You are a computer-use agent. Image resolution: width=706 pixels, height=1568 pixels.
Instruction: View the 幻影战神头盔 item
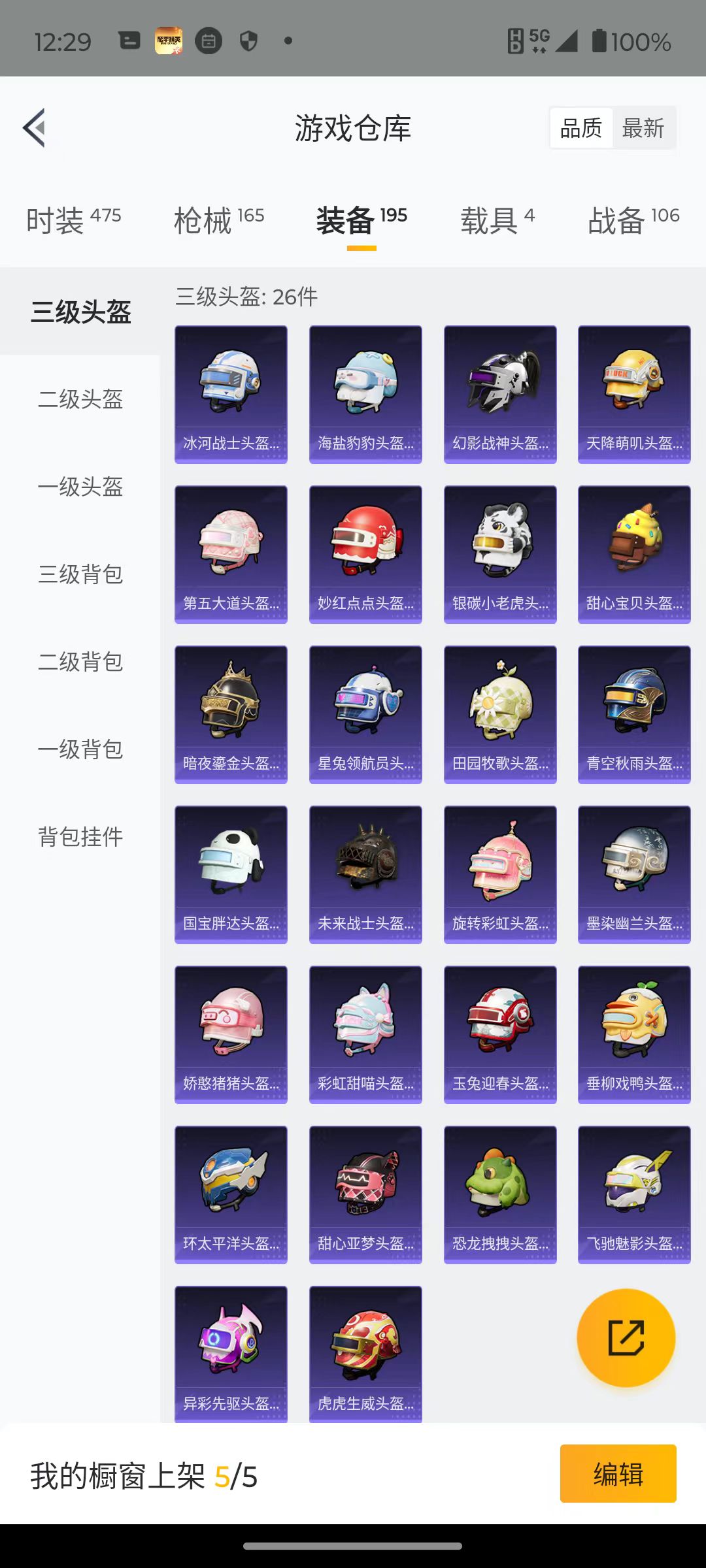(500, 395)
